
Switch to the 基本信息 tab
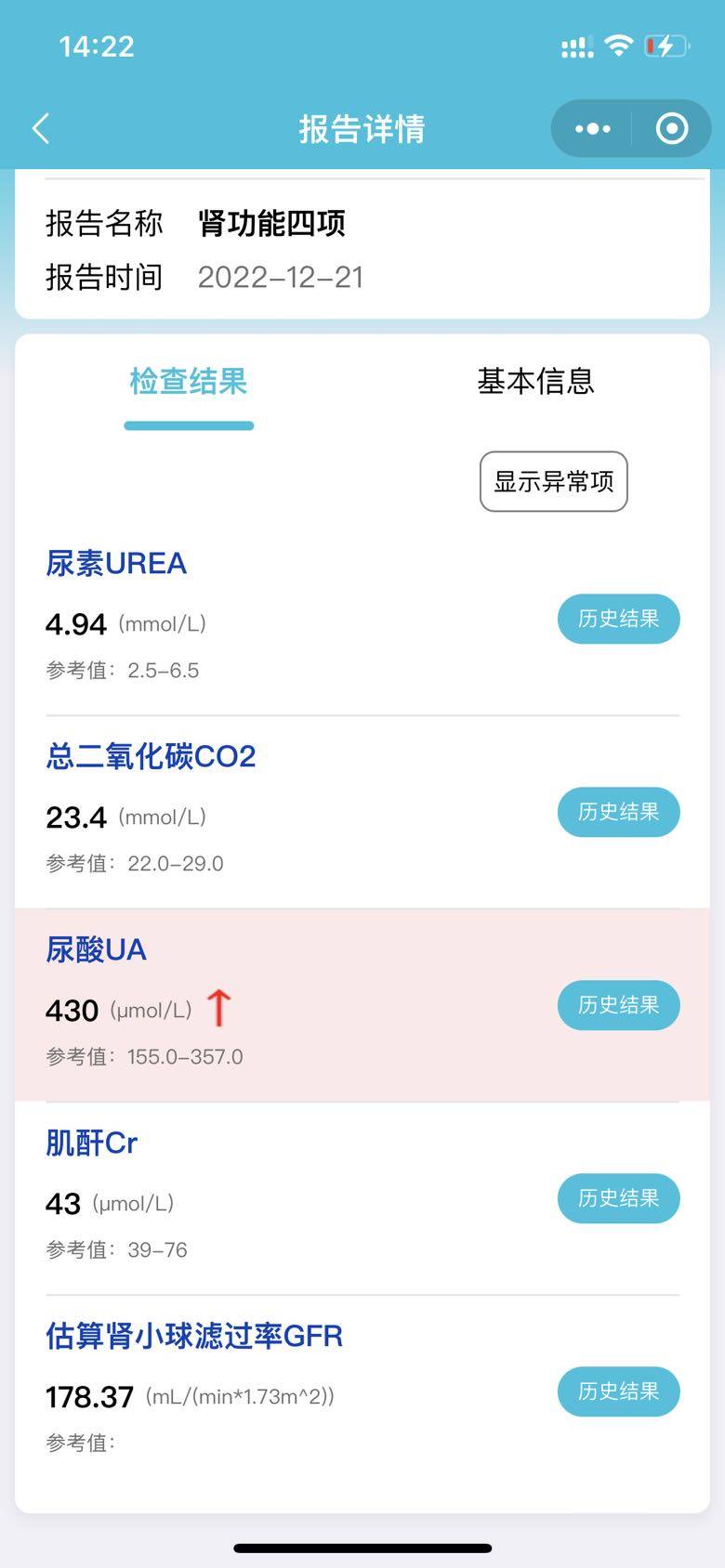(x=535, y=381)
